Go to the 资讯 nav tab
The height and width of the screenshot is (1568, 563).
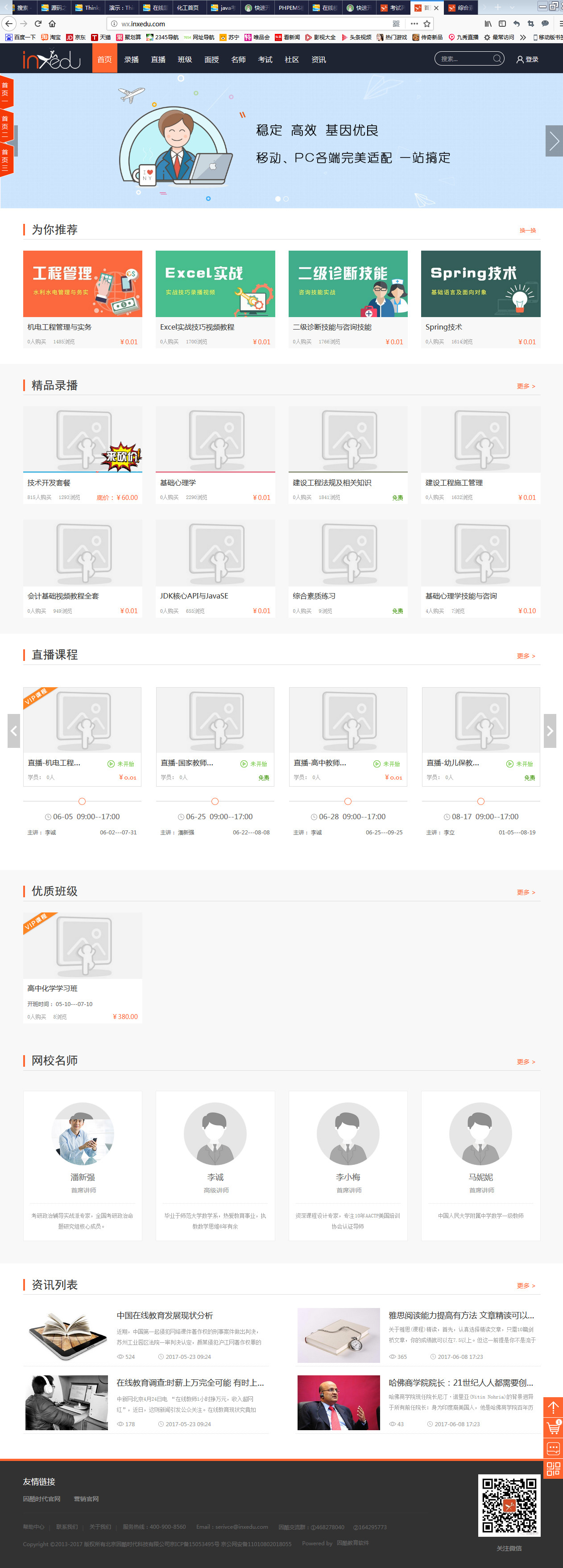[319, 60]
